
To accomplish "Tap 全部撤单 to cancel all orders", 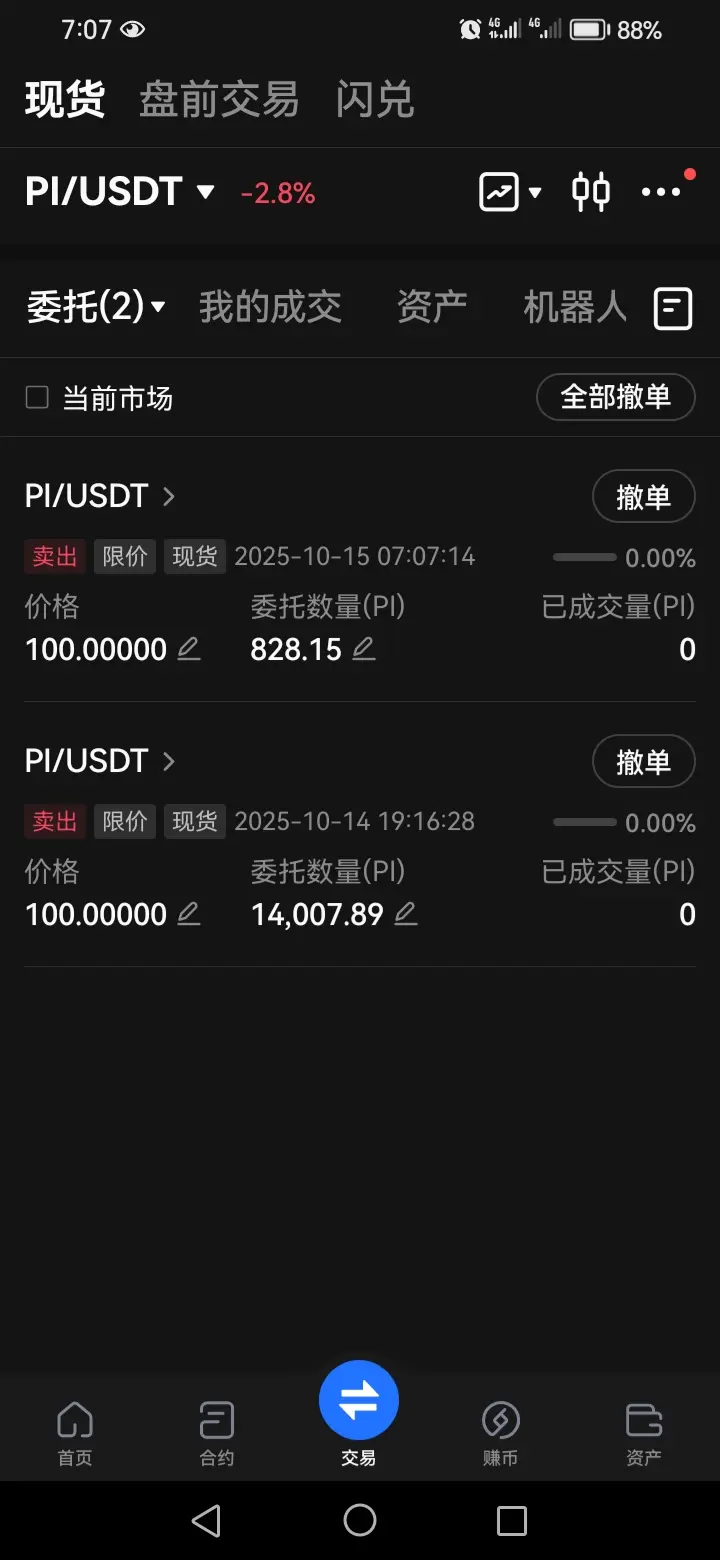I will click(x=616, y=397).
